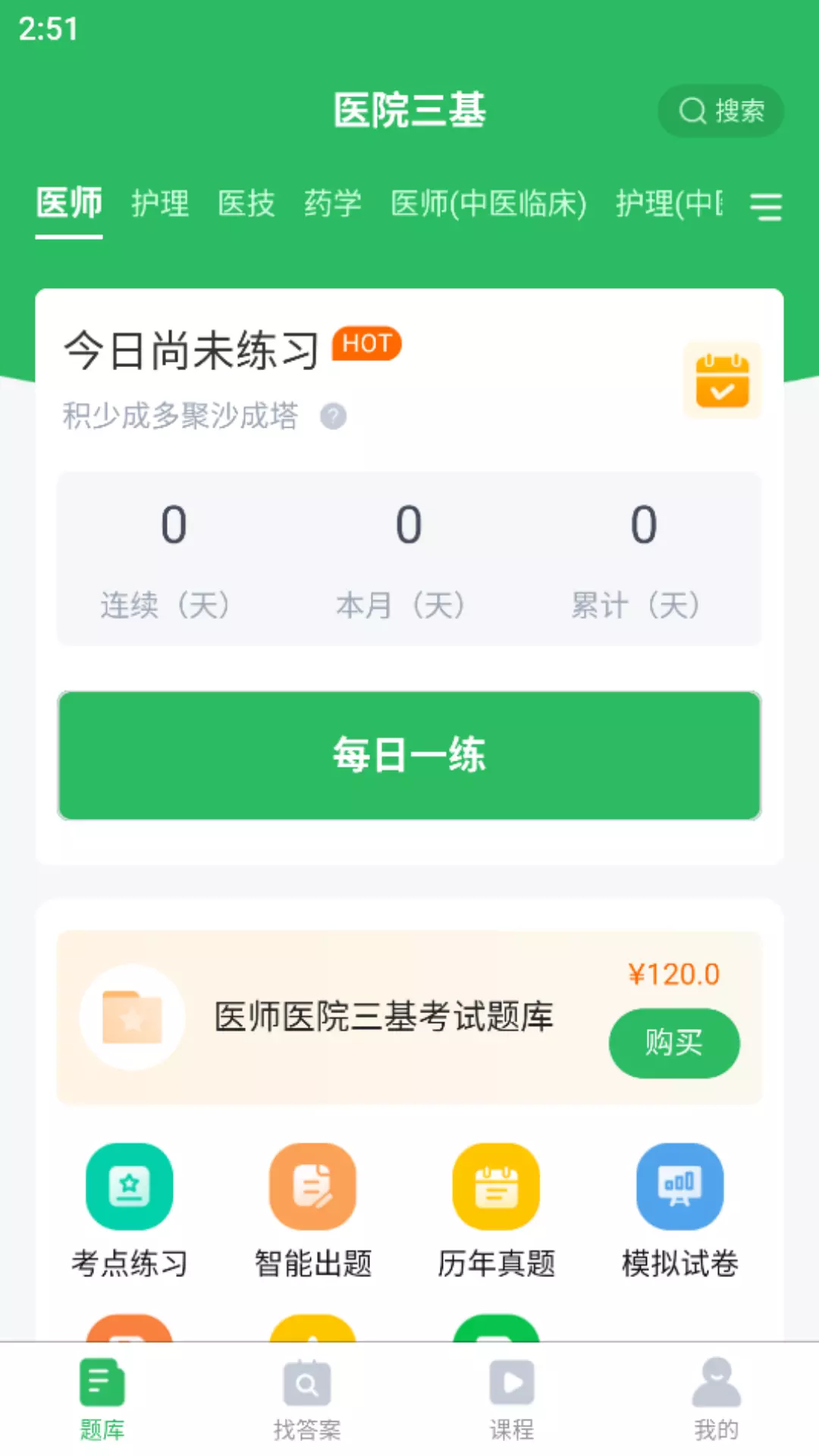Select the 药学 tab

[333, 203]
